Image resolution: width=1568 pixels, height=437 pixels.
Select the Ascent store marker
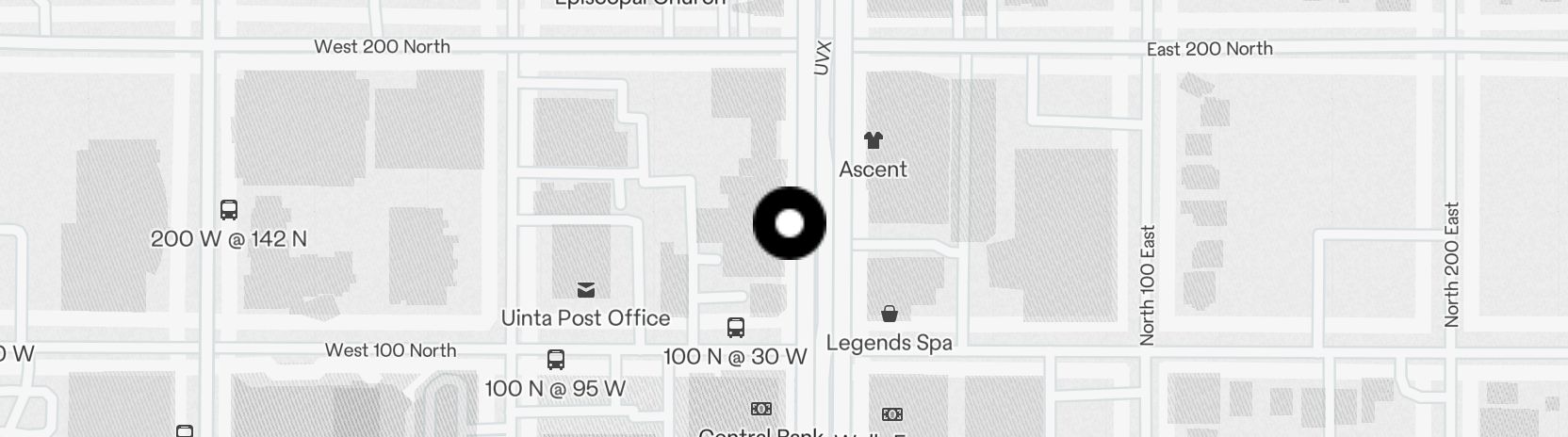tap(874, 141)
